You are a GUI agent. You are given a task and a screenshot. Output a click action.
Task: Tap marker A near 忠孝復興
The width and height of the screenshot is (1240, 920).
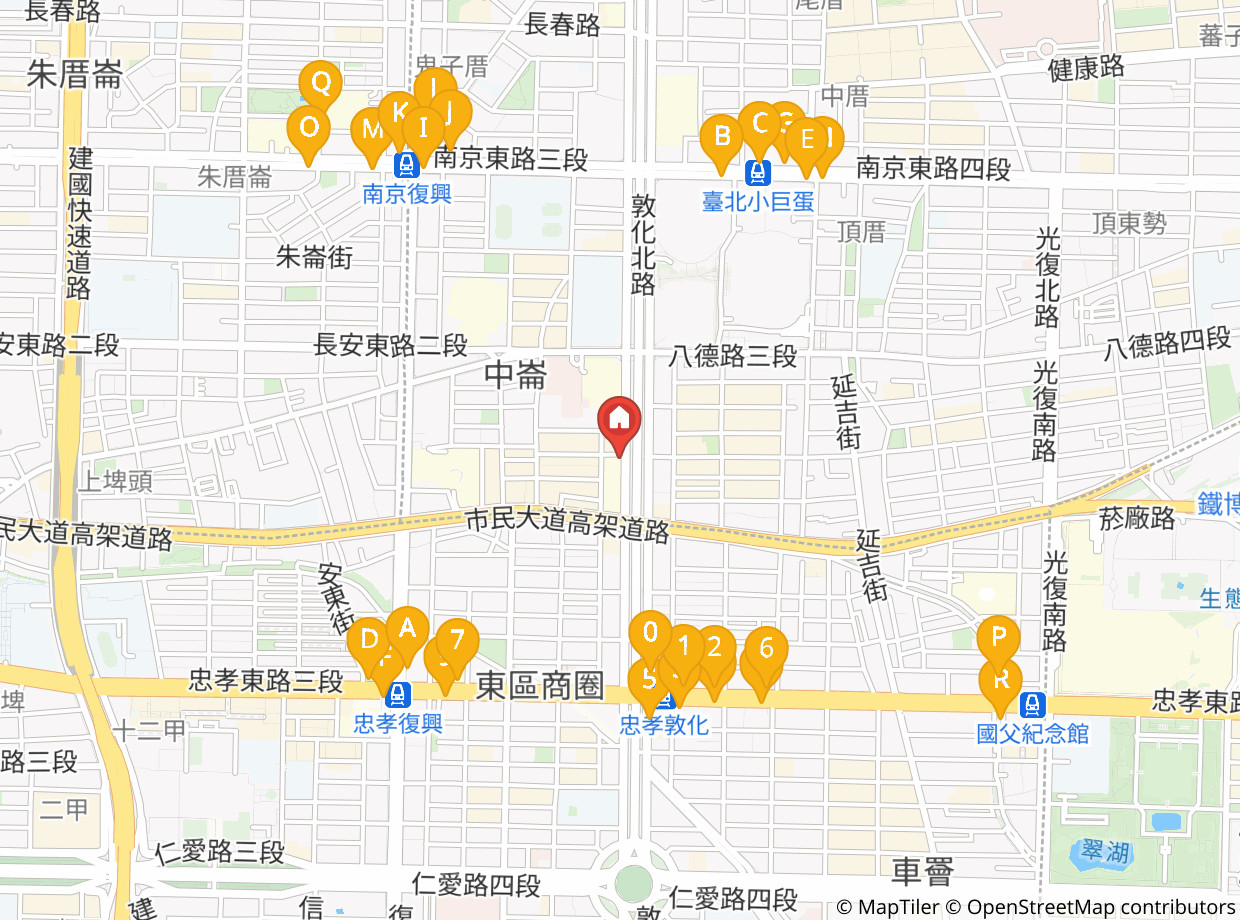[407, 628]
